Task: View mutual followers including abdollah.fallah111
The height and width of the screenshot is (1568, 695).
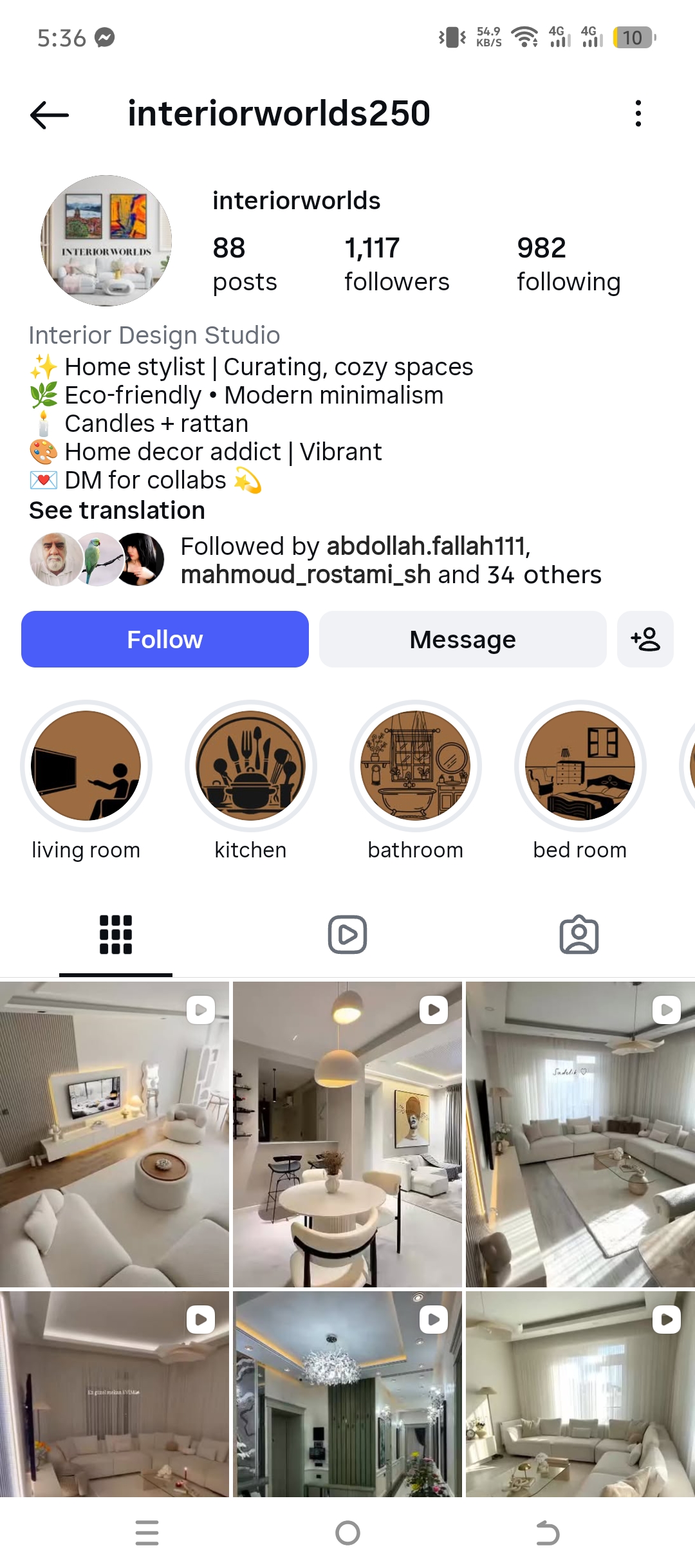Action: point(390,561)
